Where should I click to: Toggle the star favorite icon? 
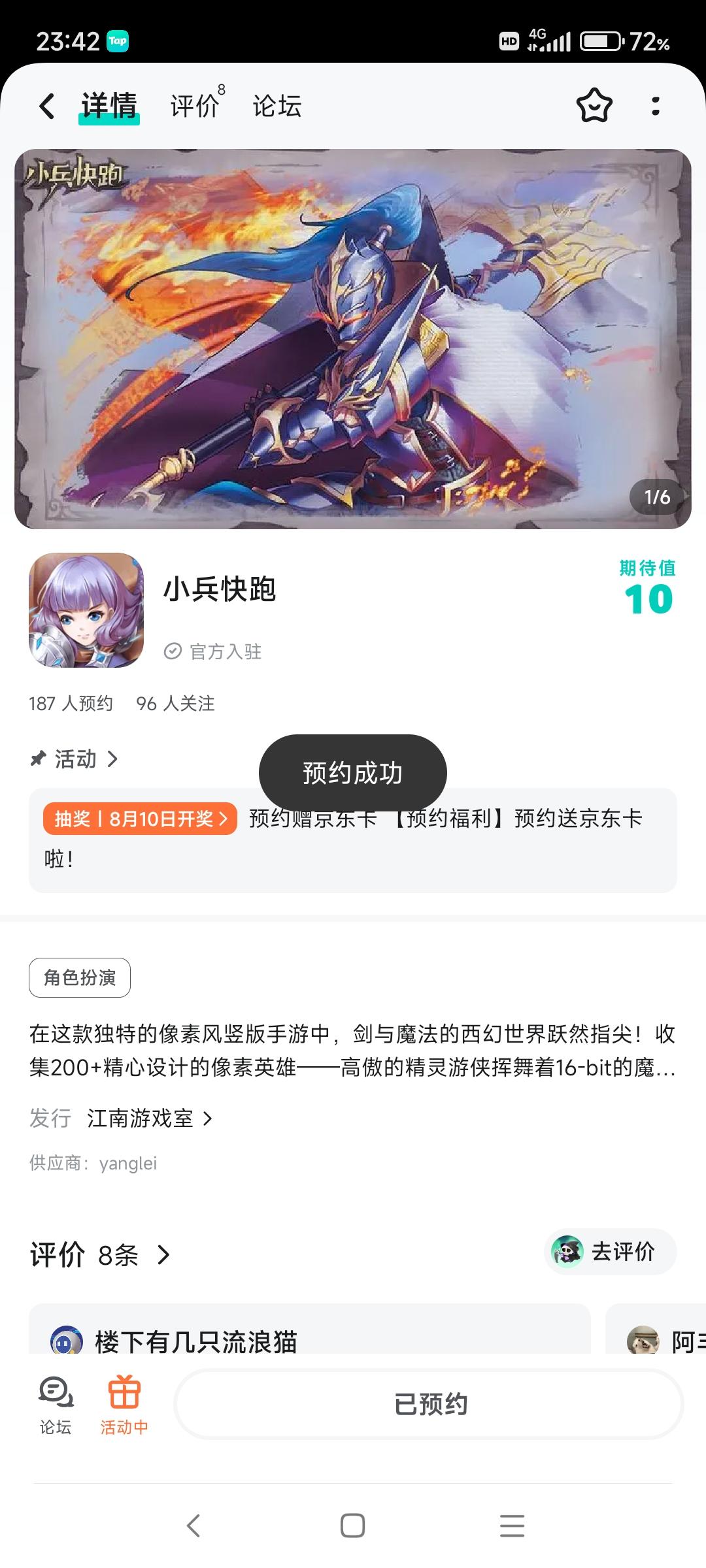pyautogui.click(x=595, y=105)
